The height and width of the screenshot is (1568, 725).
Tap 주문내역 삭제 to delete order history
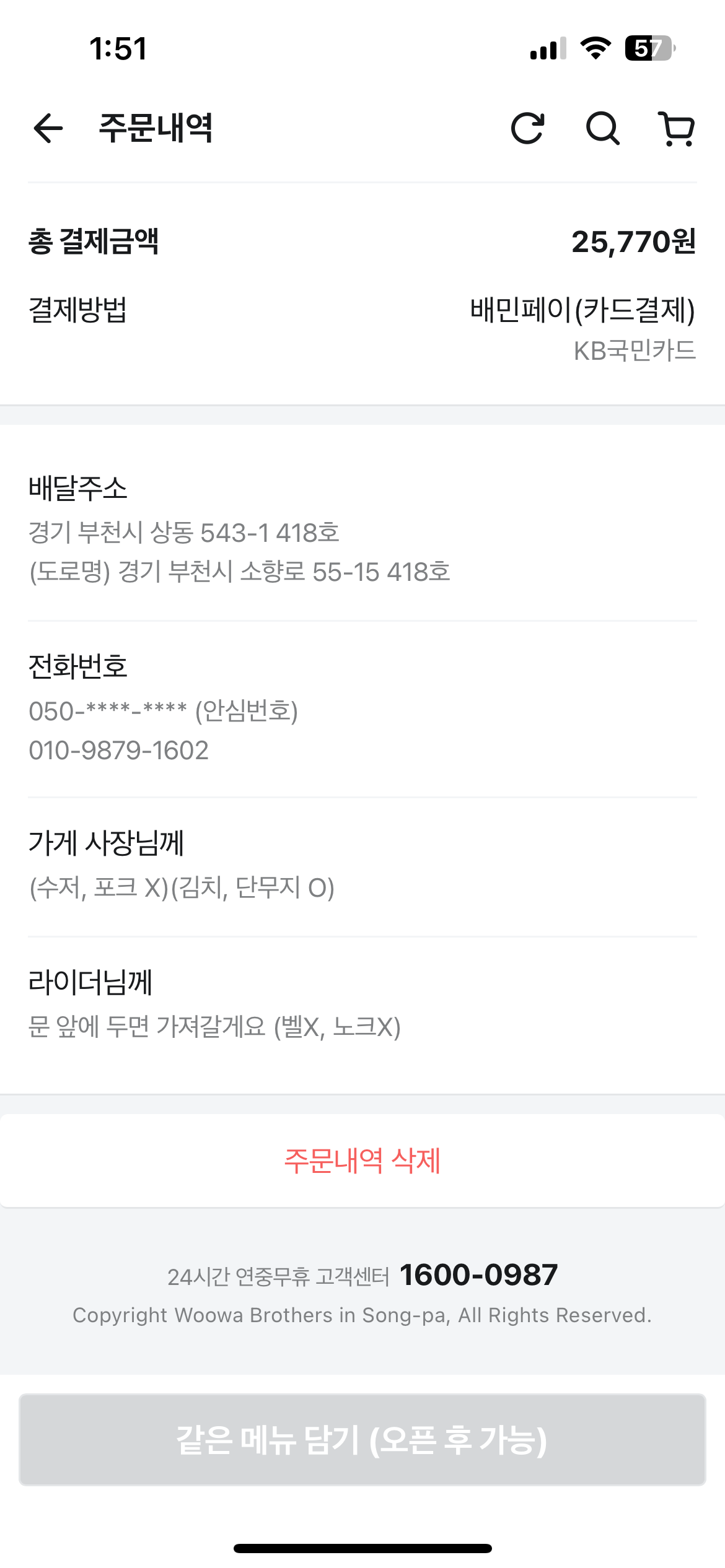click(362, 1161)
